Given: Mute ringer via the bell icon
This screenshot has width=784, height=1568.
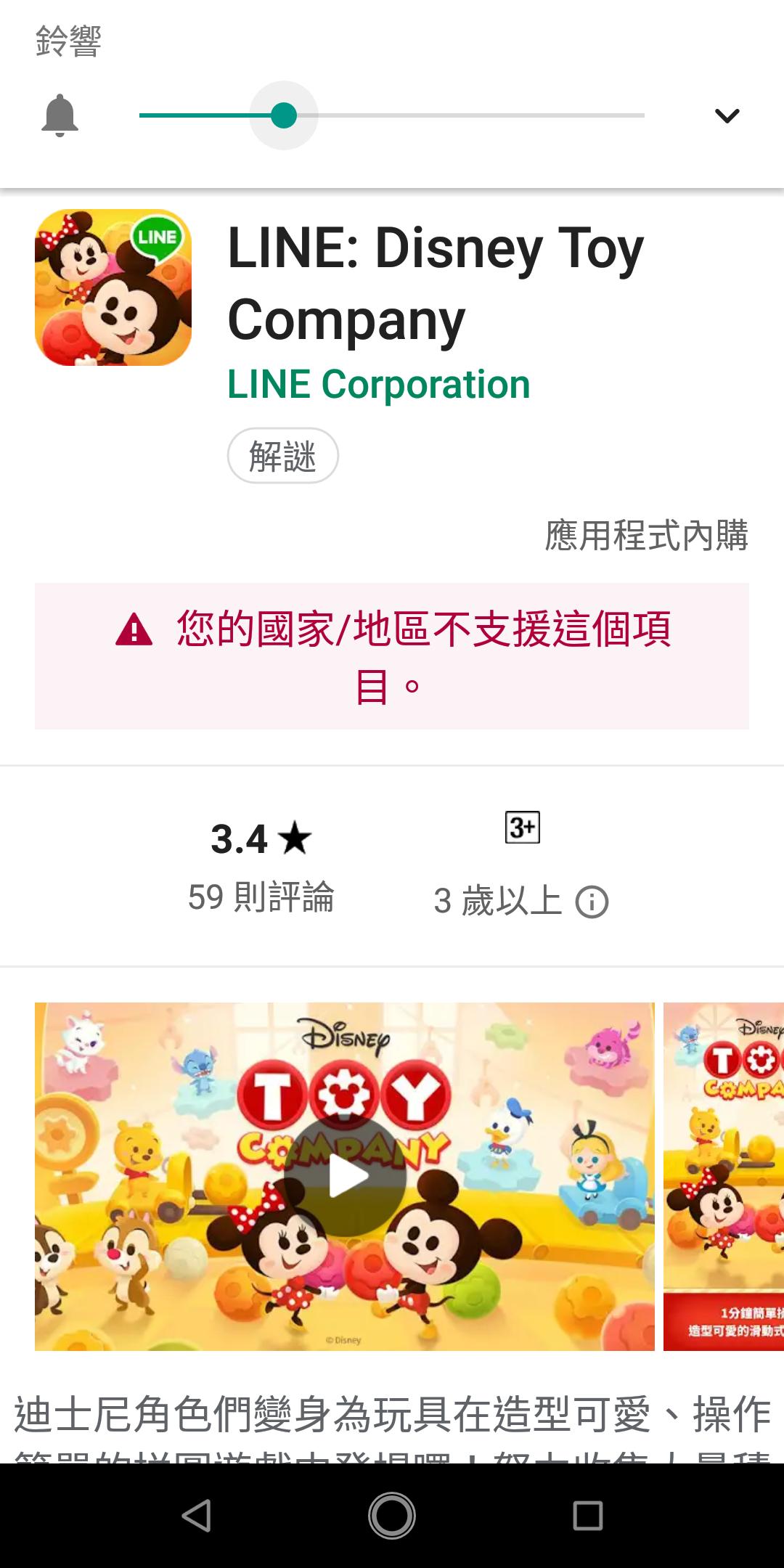Looking at the screenshot, I should tap(60, 115).
